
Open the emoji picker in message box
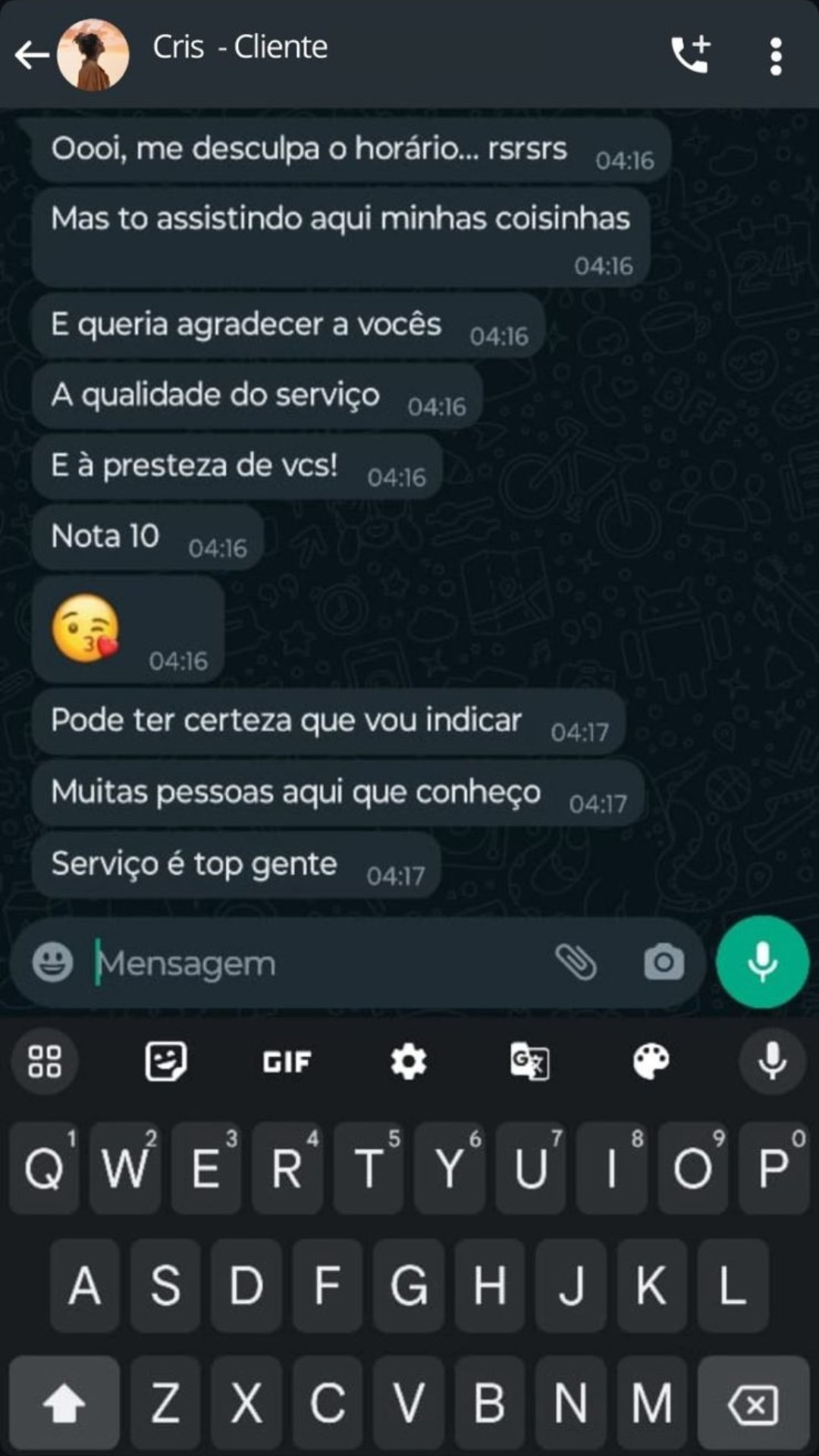click(52, 962)
